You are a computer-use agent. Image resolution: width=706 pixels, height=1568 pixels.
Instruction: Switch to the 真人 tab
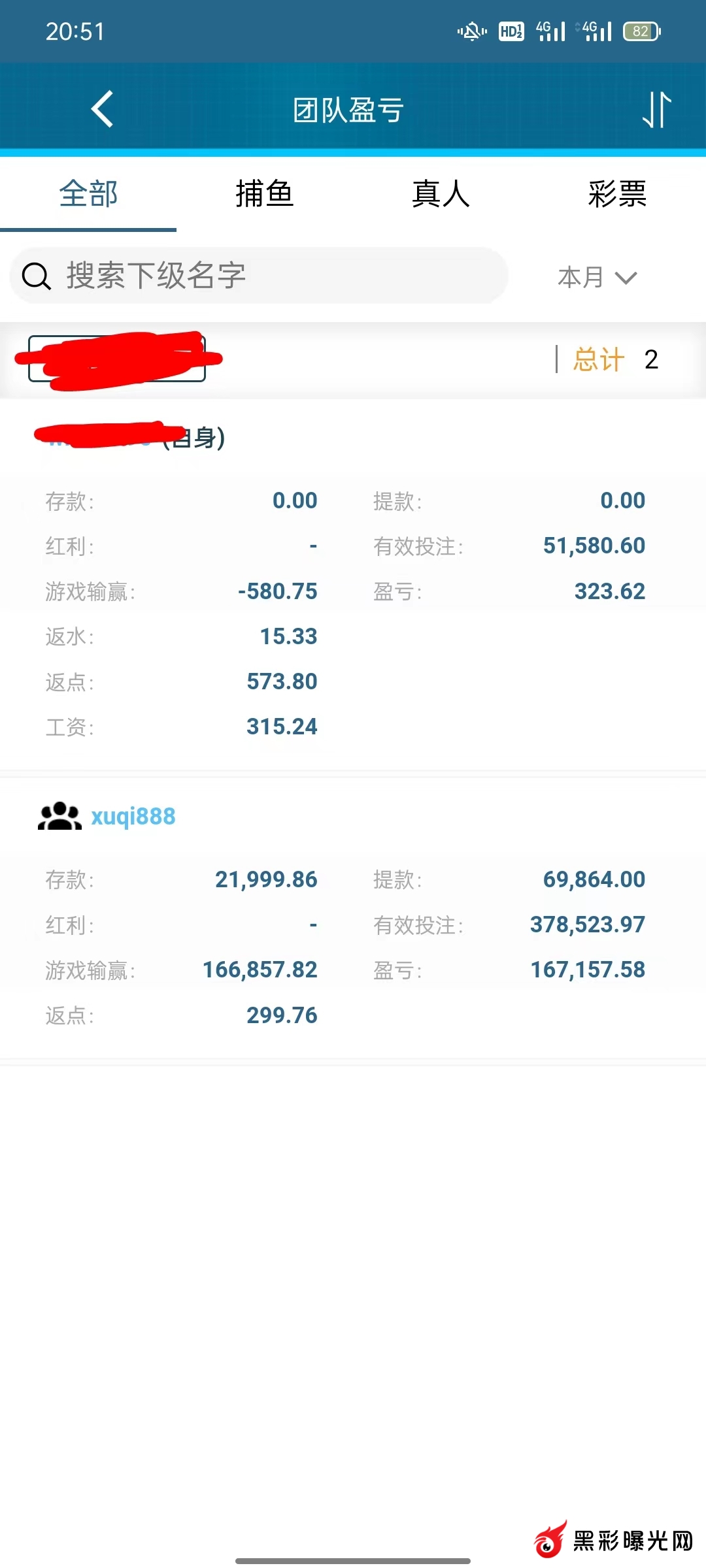[441, 194]
